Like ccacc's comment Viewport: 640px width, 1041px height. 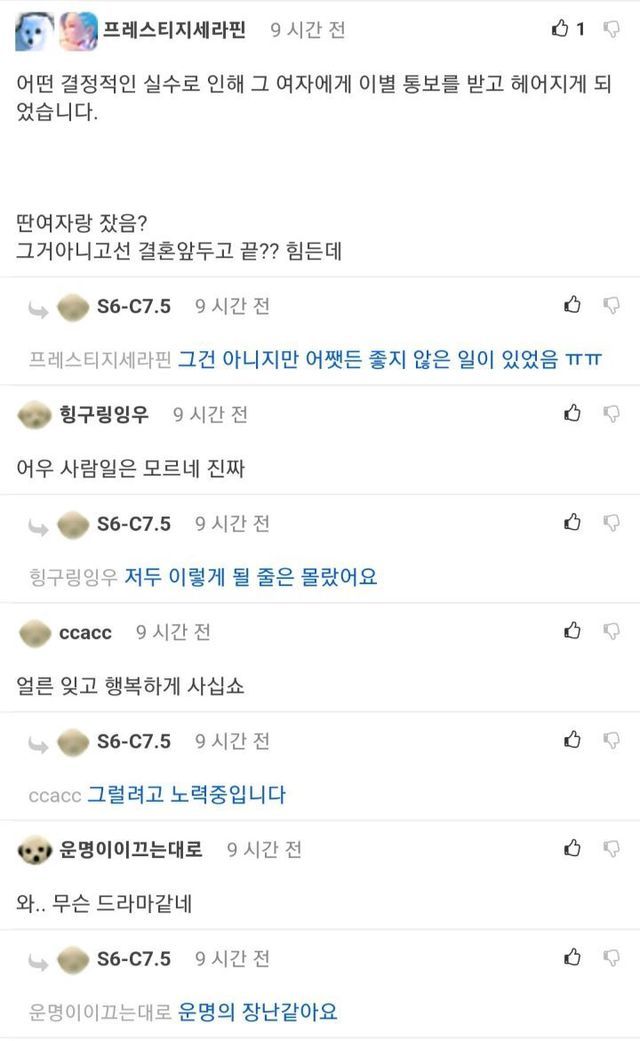572,631
